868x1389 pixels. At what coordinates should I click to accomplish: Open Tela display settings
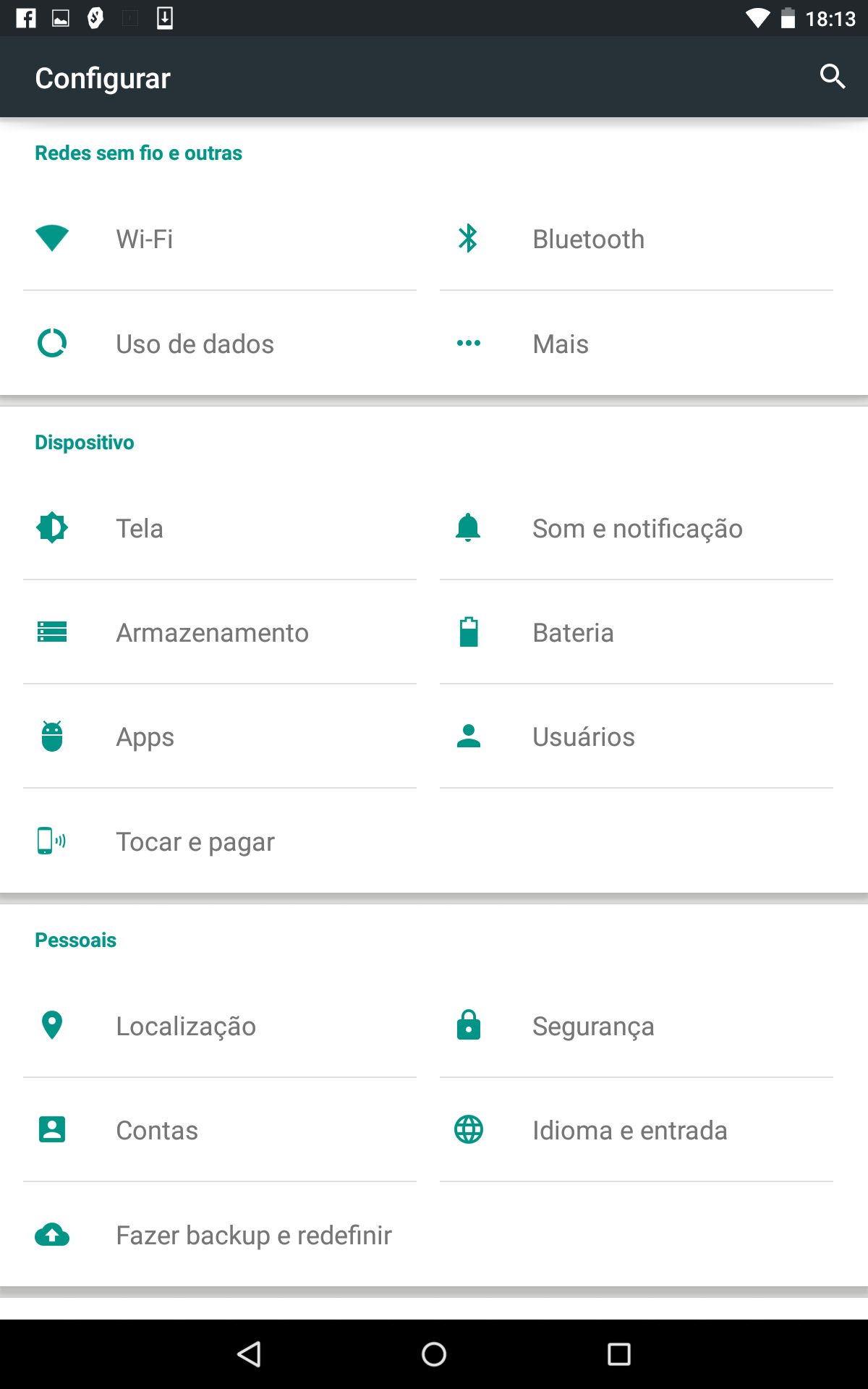(x=220, y=528)
